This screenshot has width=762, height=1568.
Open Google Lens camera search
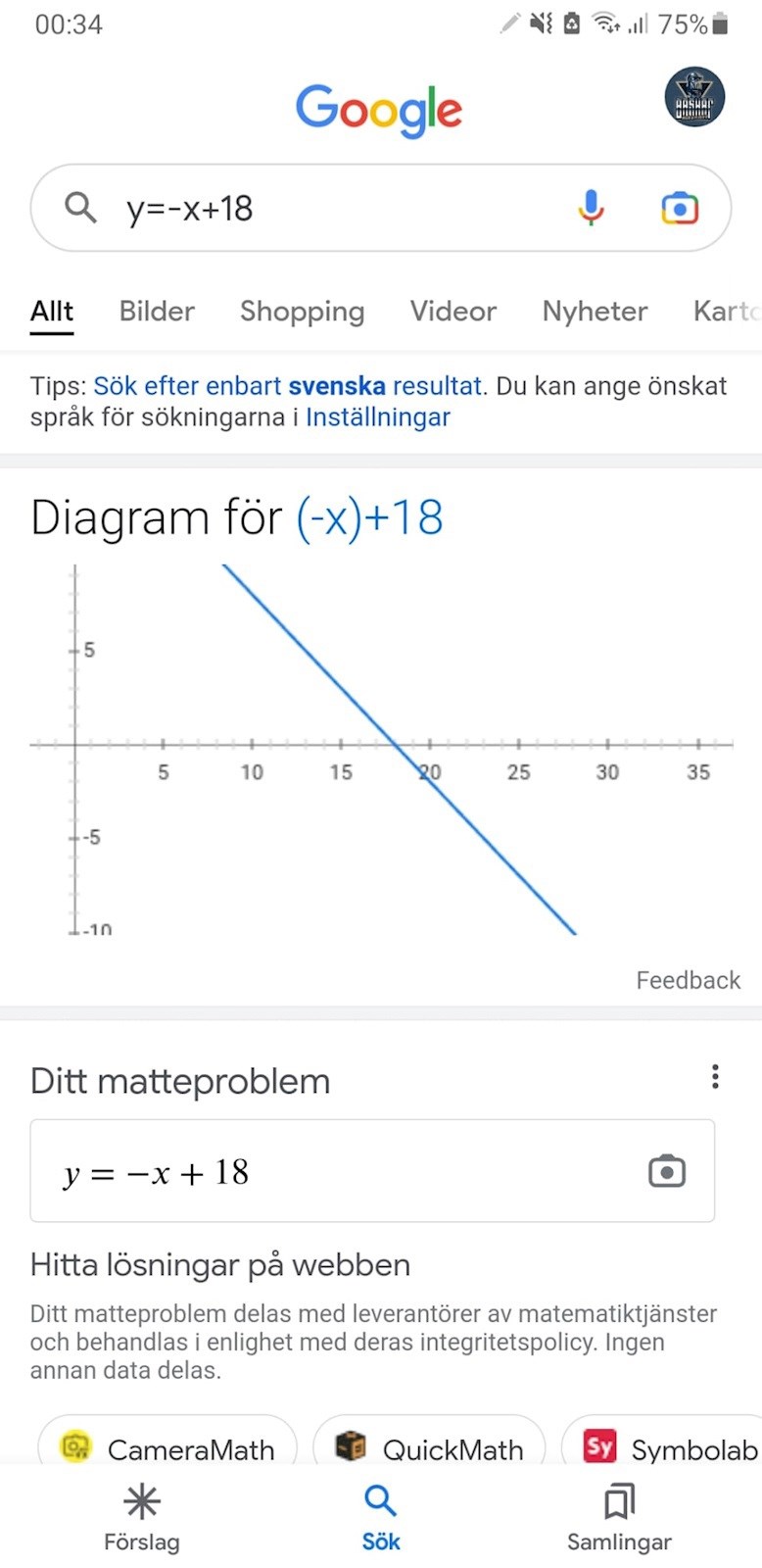pos(680,208)
